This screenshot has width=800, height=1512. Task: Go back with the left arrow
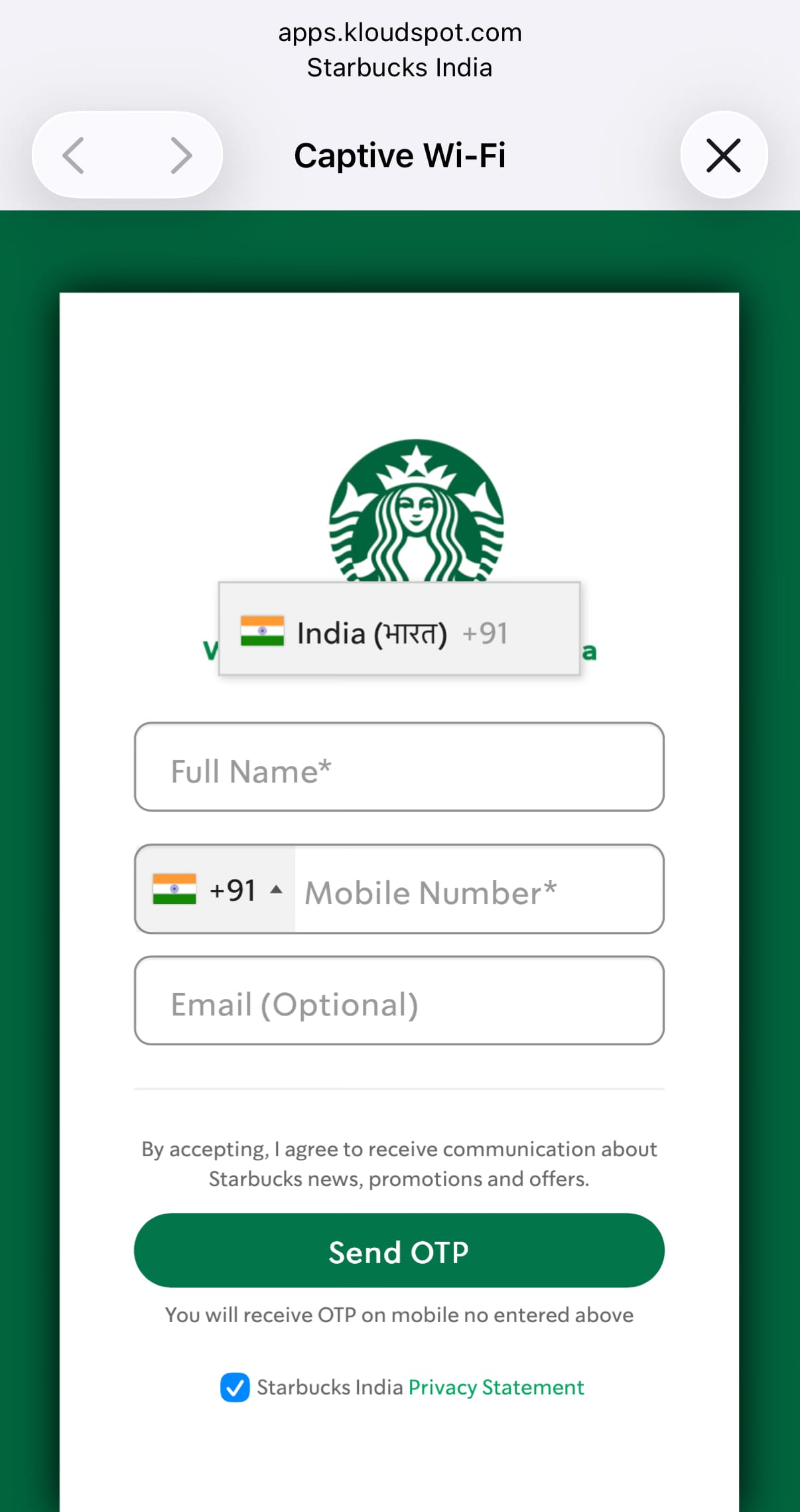(73, 155)
